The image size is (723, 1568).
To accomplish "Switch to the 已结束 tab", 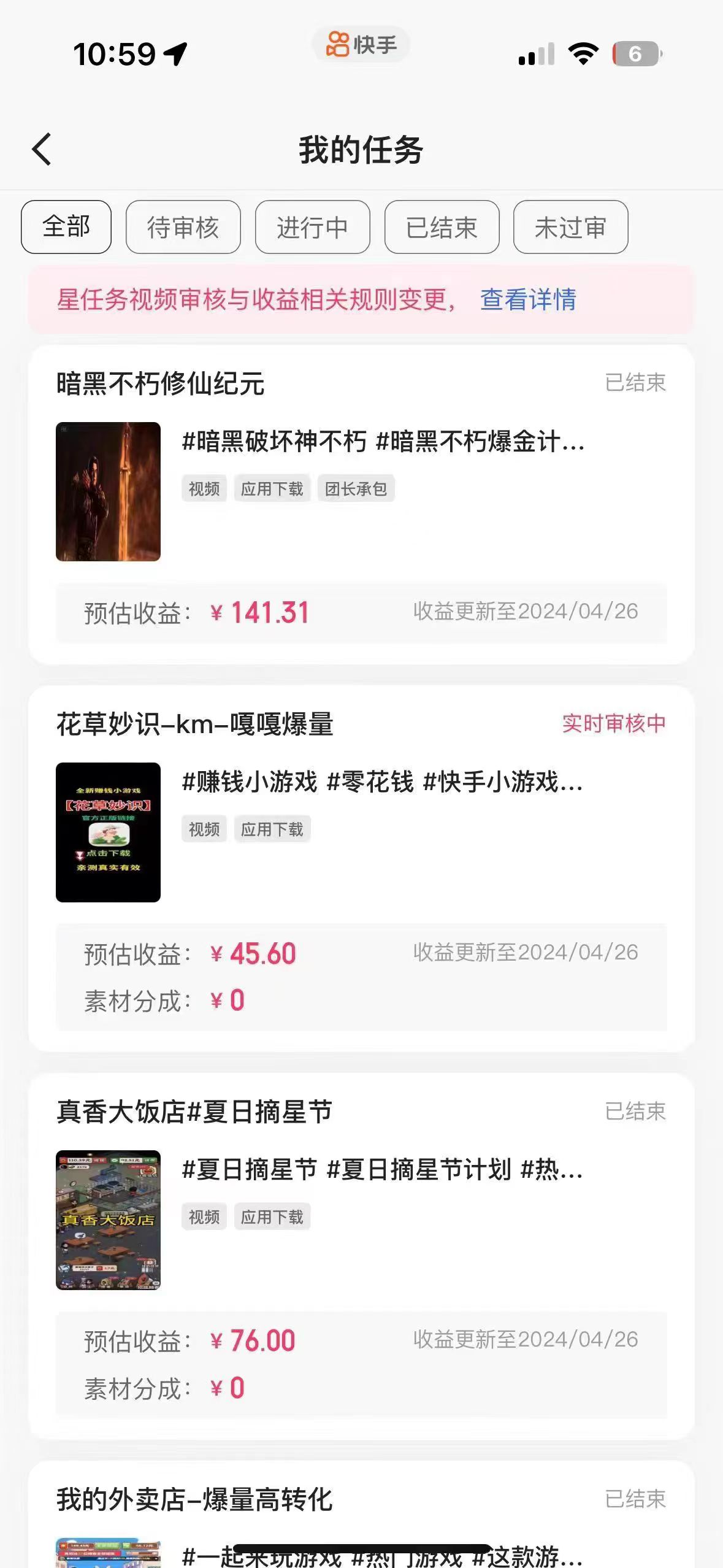I will coord(442,227).
